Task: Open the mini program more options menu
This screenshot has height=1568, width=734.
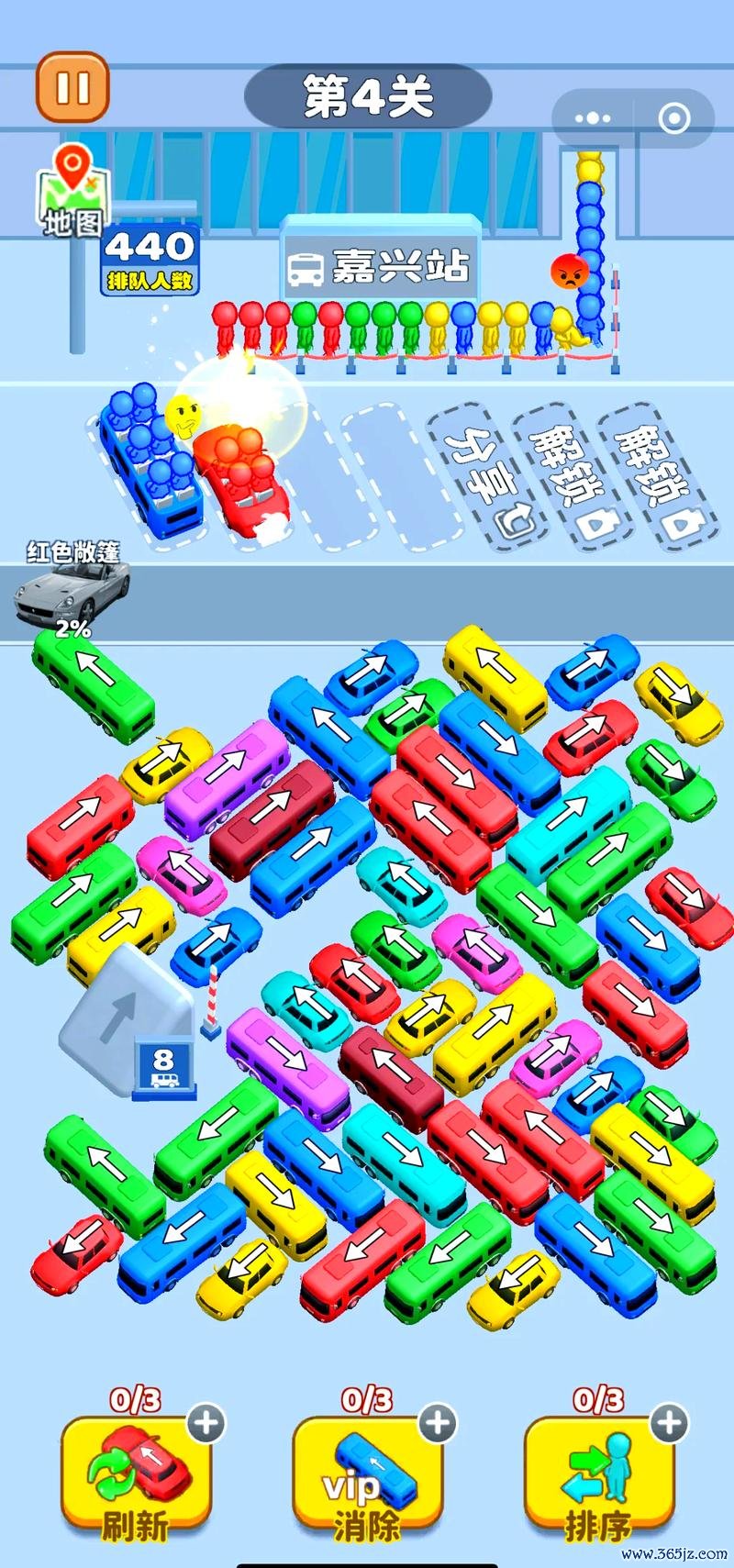Action: tap(592, 118)
